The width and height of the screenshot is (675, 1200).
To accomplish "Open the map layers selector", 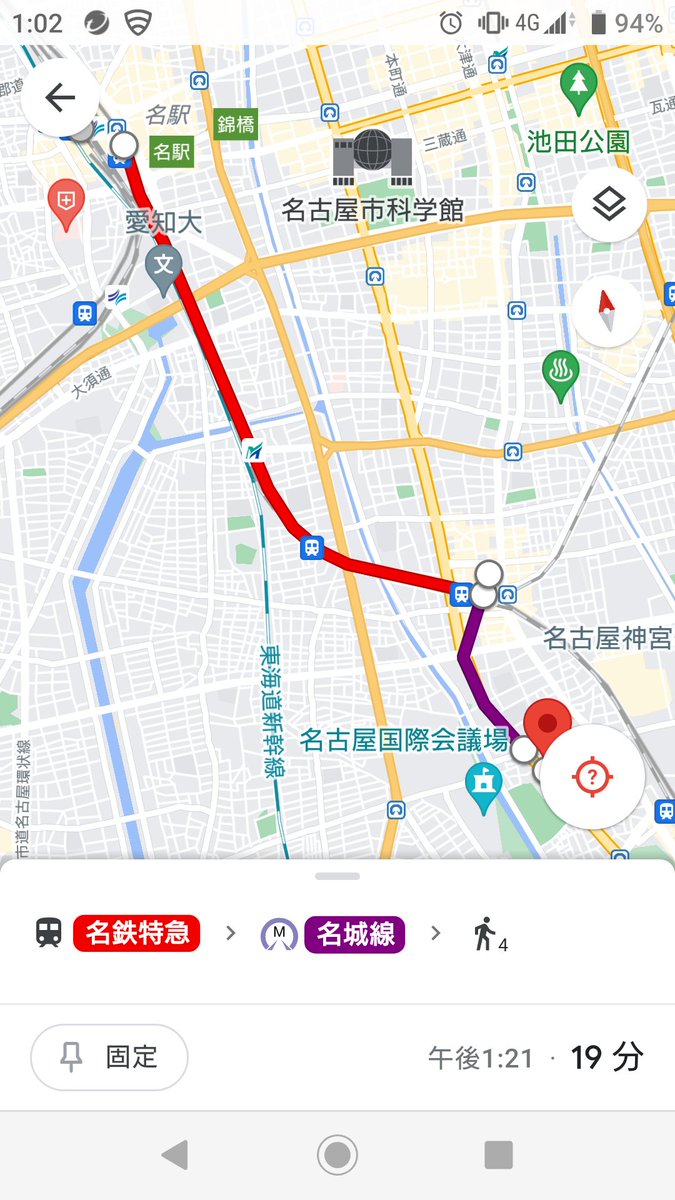I will (x=608, y=205).
